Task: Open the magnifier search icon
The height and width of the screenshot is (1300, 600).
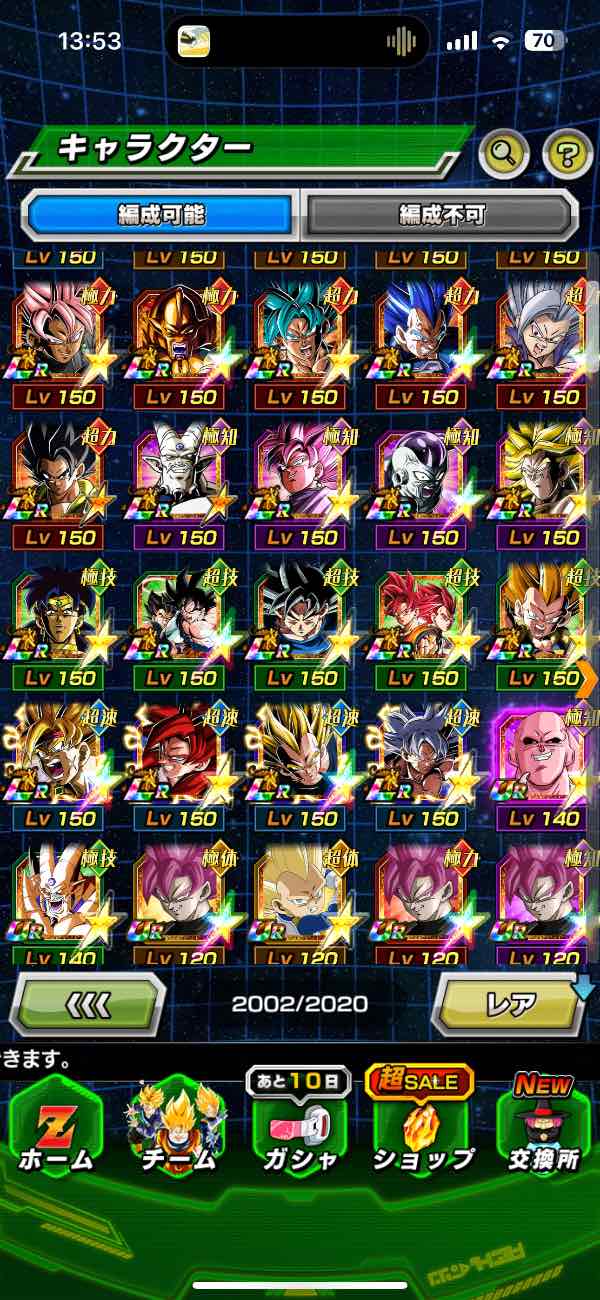Action: point(505,153)
